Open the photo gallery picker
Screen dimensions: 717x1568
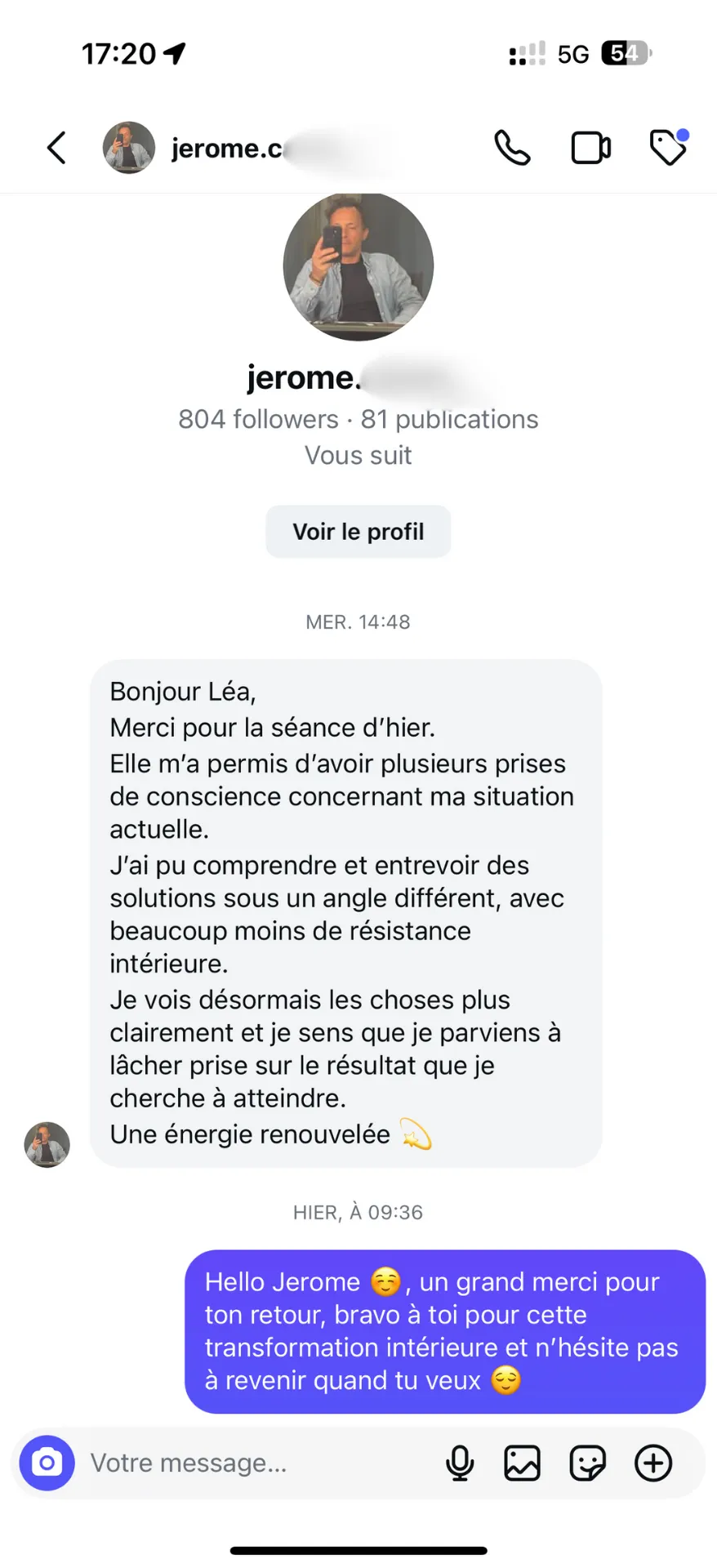coord(522,1463)
